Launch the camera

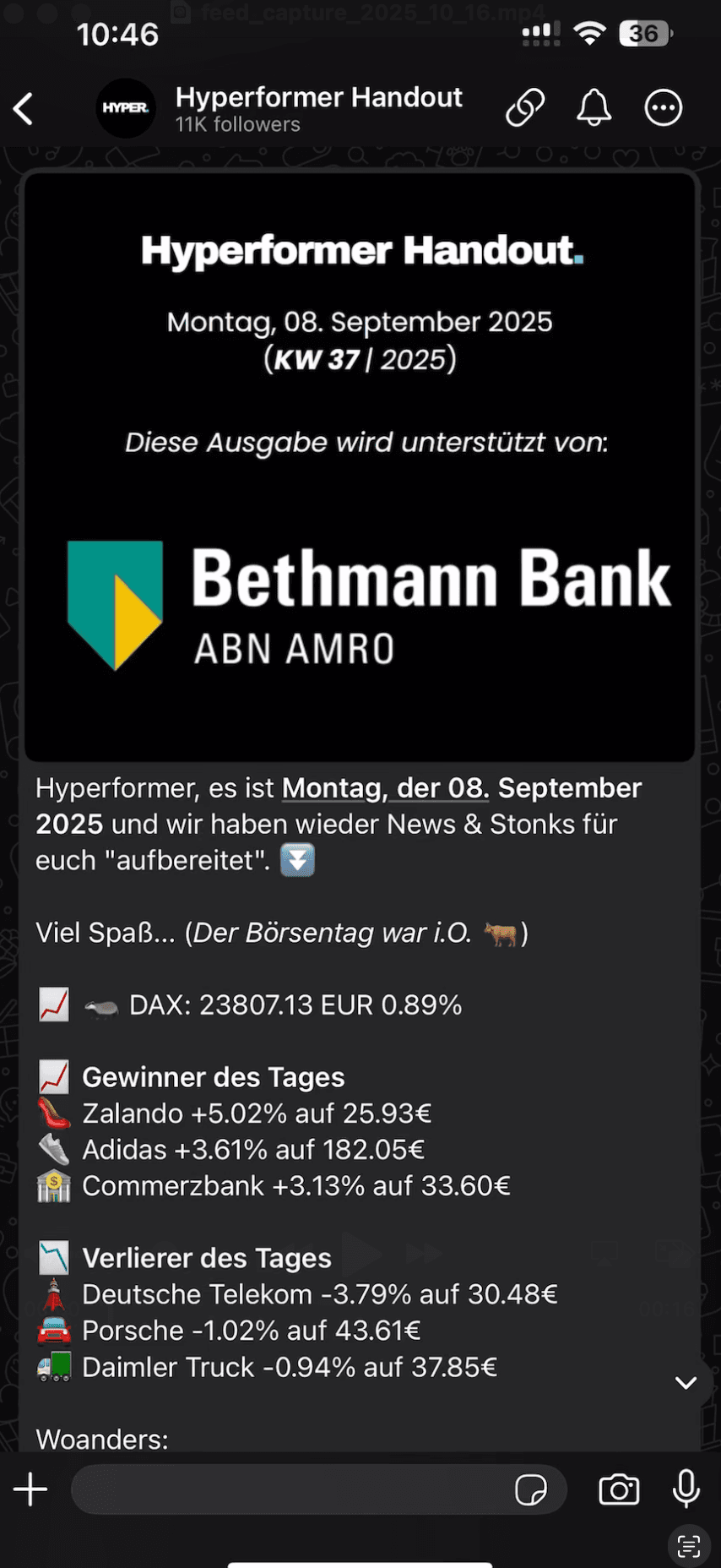[619, 1489]
